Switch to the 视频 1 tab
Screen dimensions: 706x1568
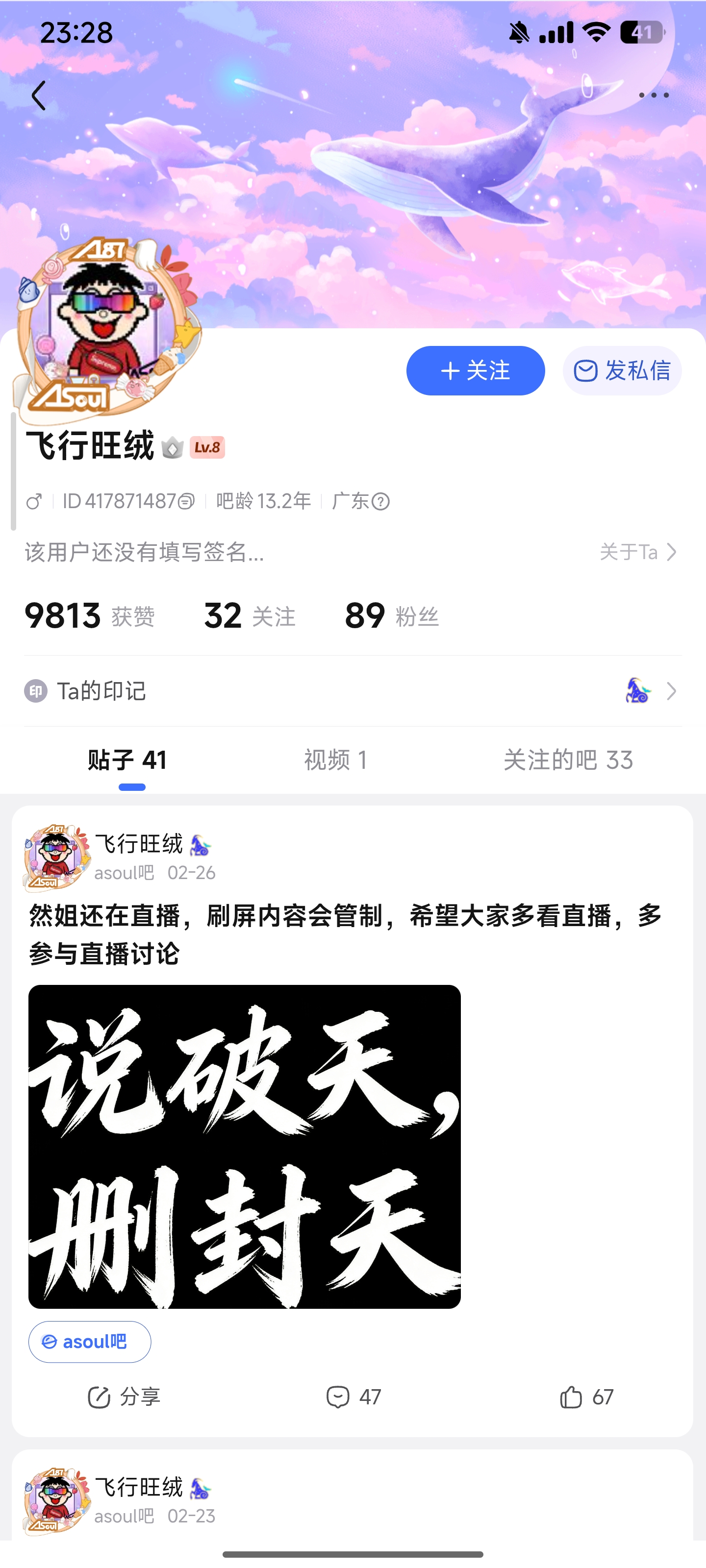[x=336, y=760]
